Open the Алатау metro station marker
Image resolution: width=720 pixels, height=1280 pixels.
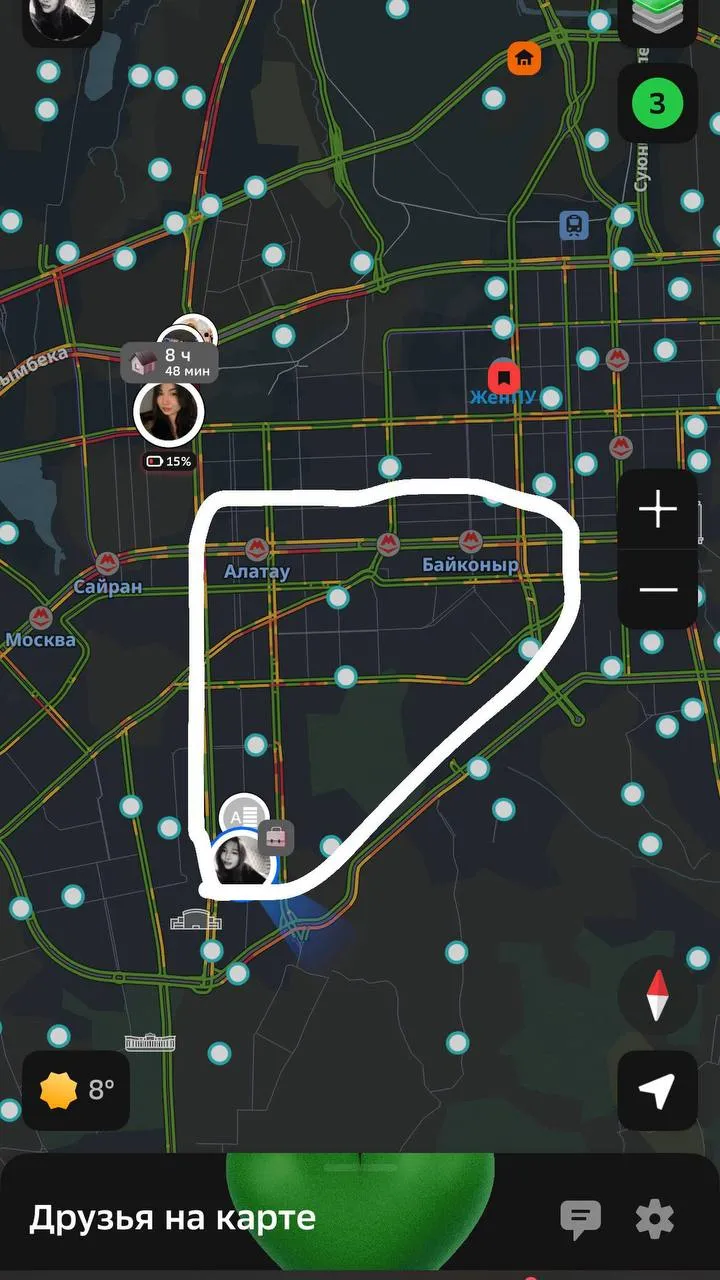point(255,547)
